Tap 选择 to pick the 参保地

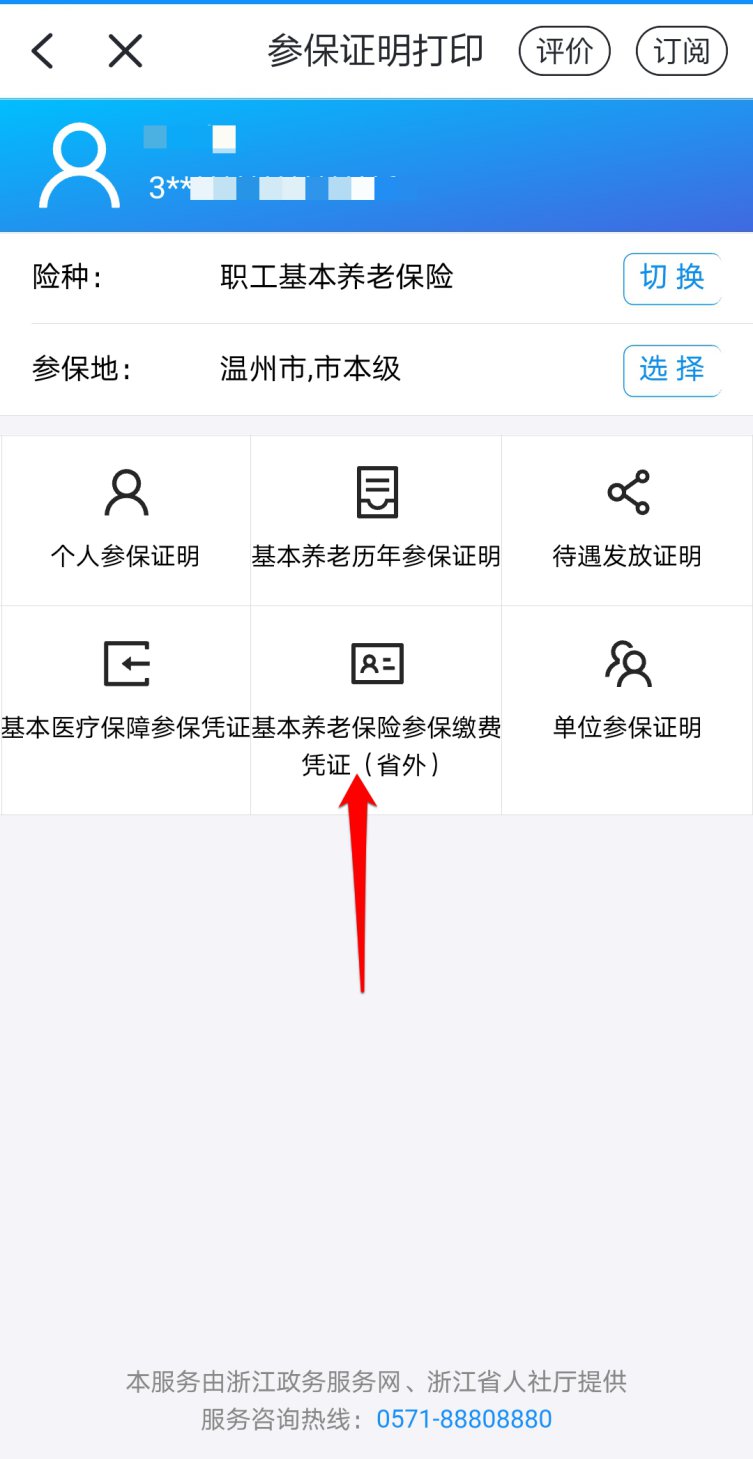[x=671, y=370]
